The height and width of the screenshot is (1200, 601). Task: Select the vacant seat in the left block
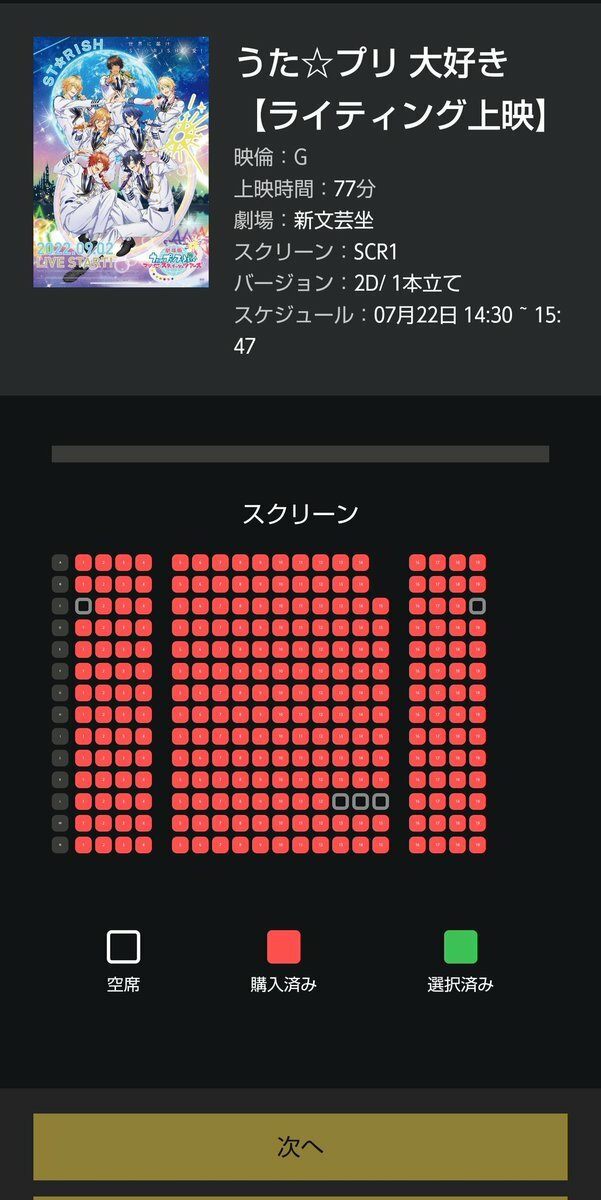[x=83, y=606]
